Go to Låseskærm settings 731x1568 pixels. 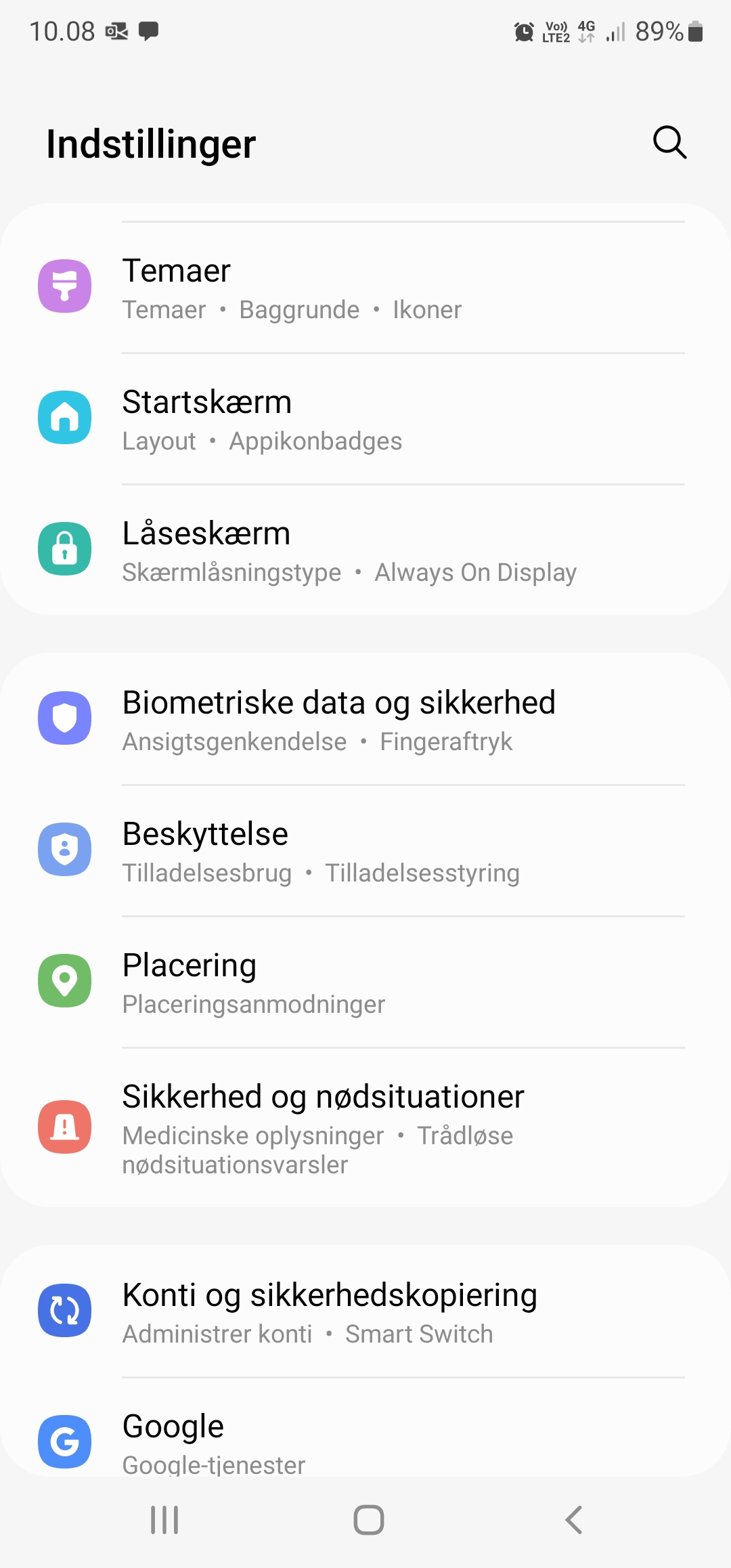pos(365,550)
